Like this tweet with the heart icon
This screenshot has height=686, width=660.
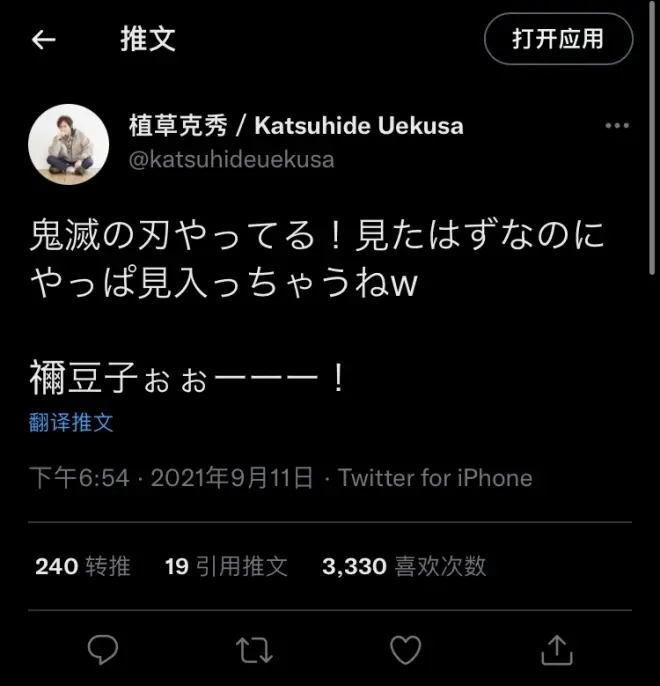(405, 649)
